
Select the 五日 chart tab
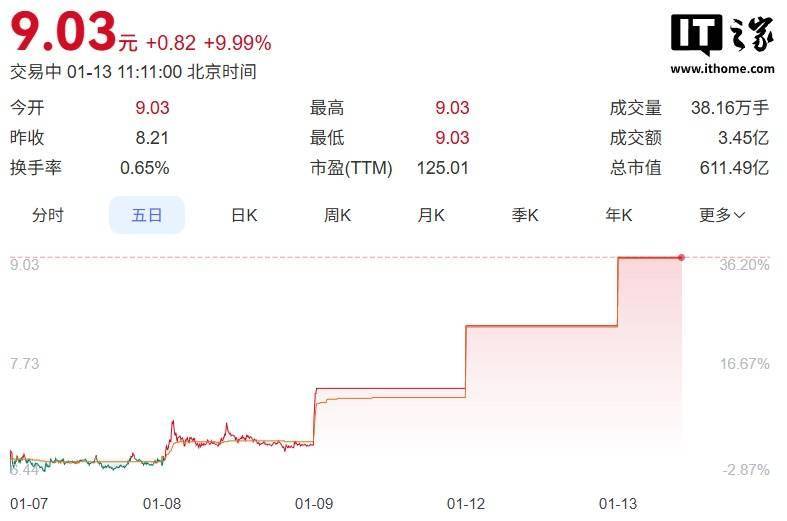point(147,215)
